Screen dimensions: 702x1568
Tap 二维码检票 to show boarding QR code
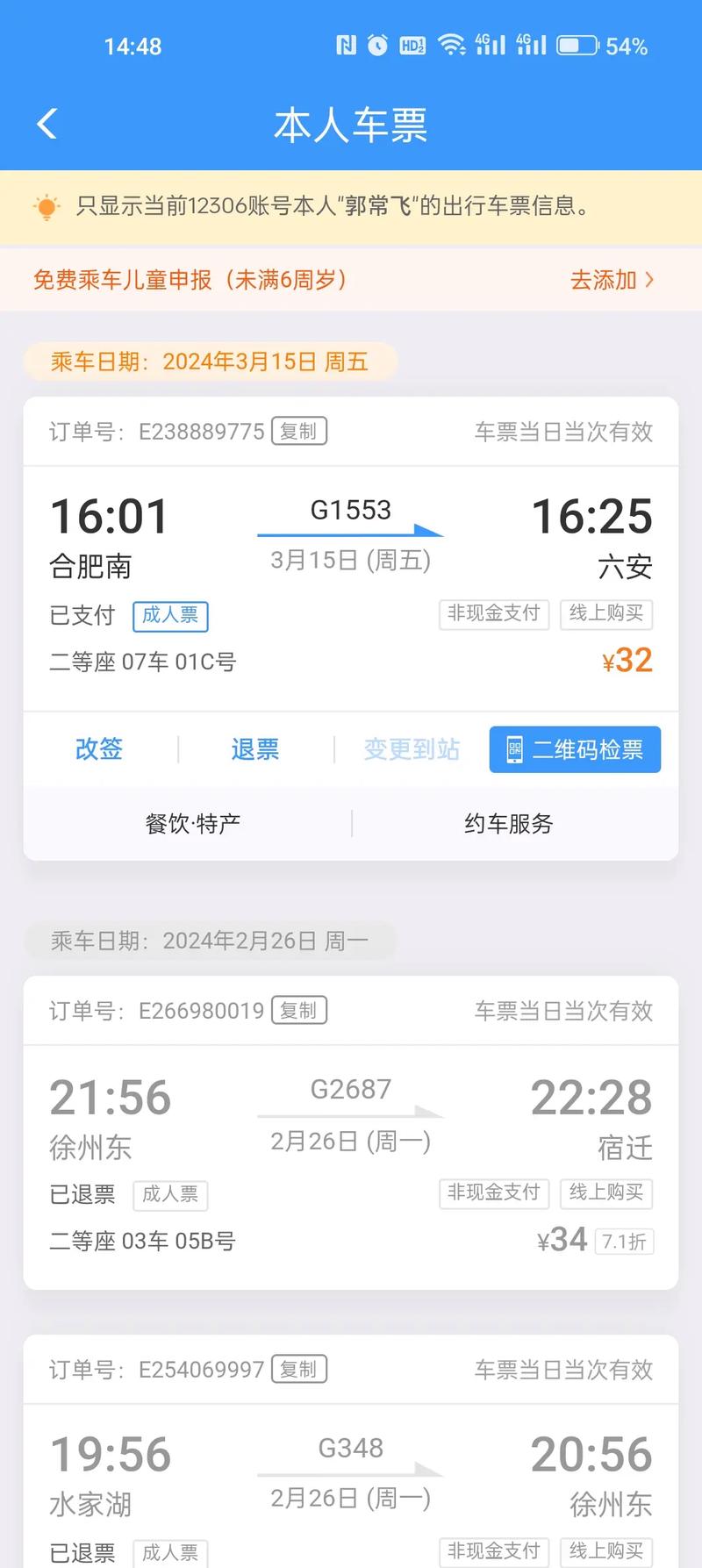tap(575, 749)
